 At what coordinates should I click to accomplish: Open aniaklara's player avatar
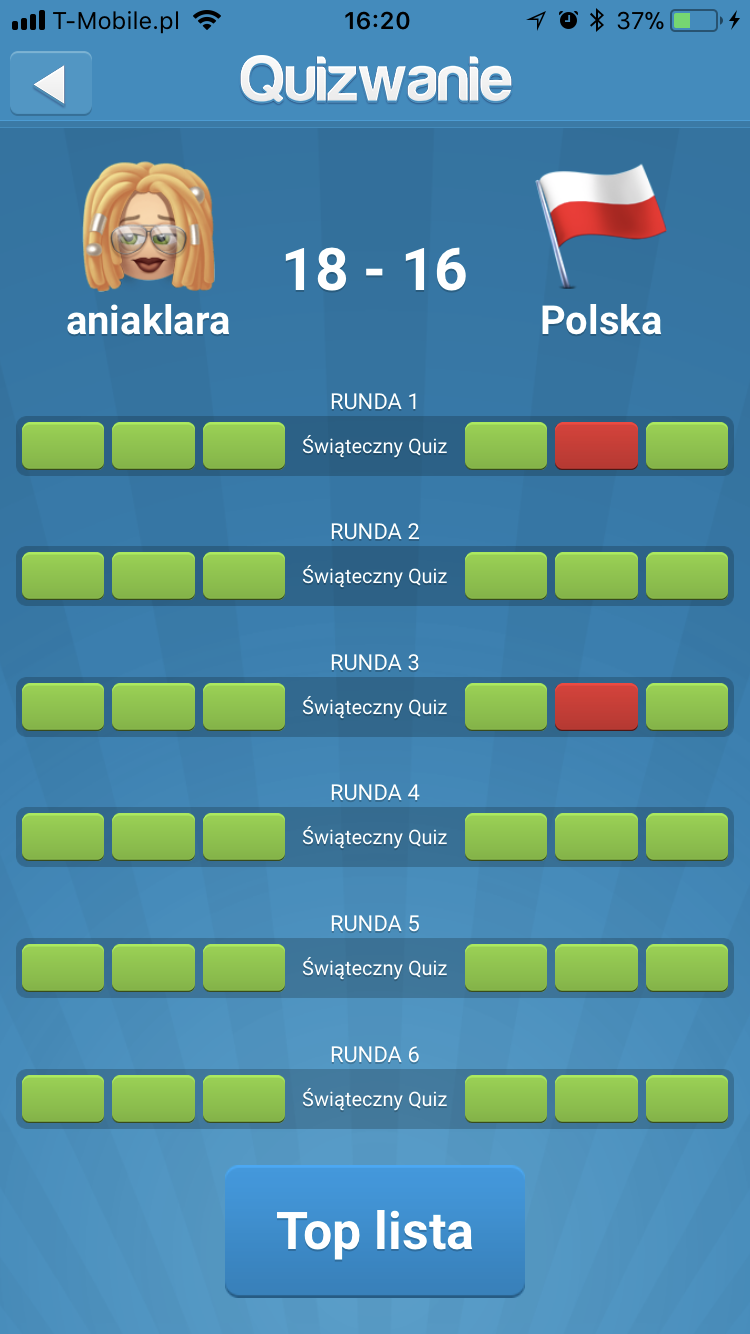pyautogui.click(x=148, y=227)
